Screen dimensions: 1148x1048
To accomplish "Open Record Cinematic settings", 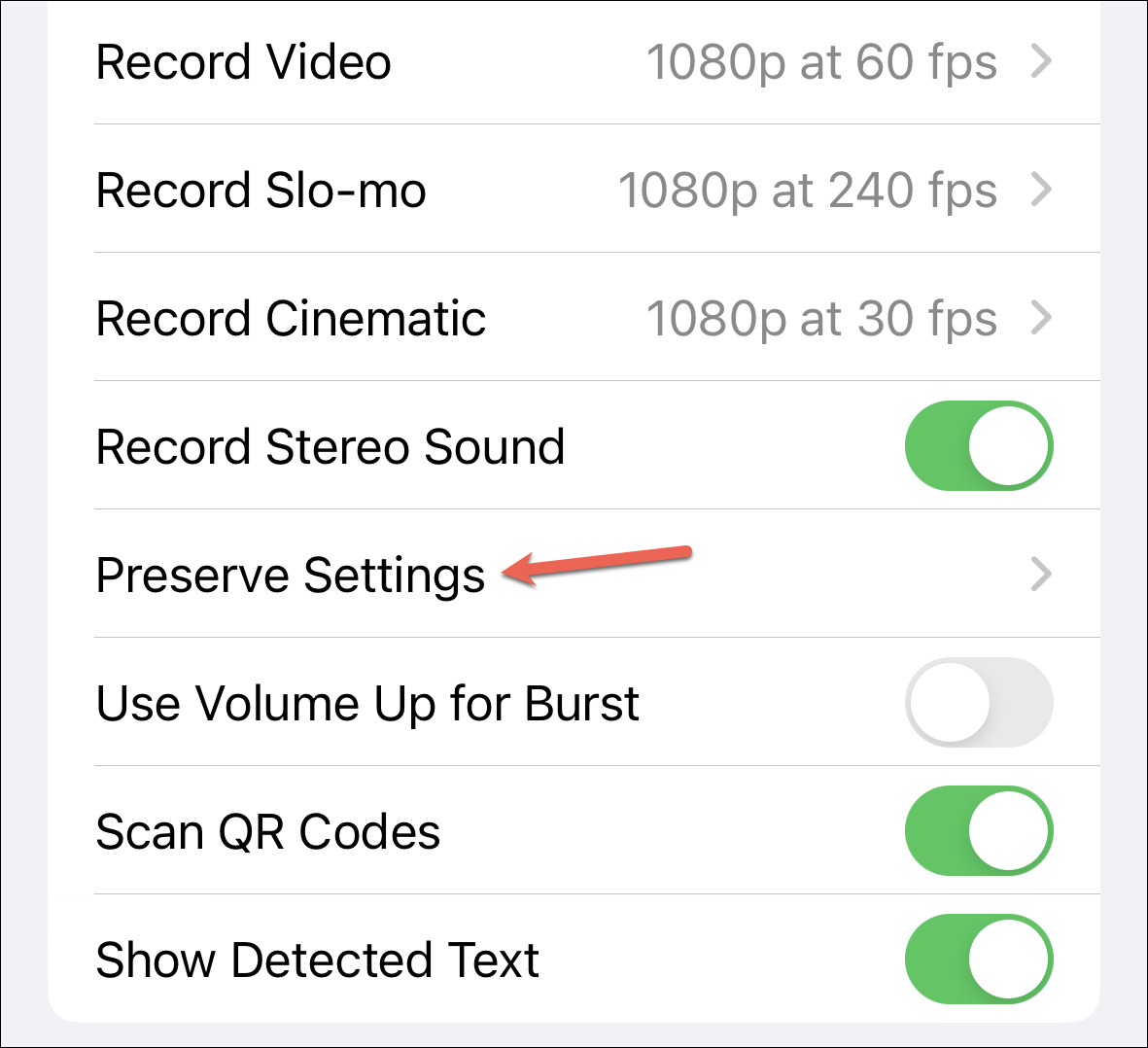I will click(x=574, y=319).
